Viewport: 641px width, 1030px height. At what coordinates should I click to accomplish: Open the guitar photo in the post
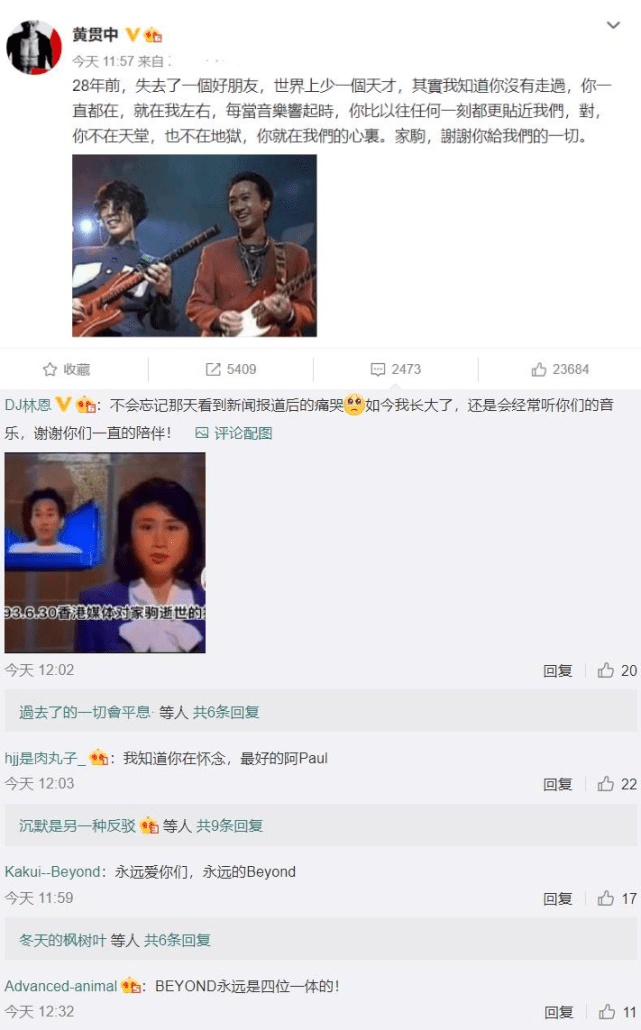pyautogui.click(x=194, y=245)
